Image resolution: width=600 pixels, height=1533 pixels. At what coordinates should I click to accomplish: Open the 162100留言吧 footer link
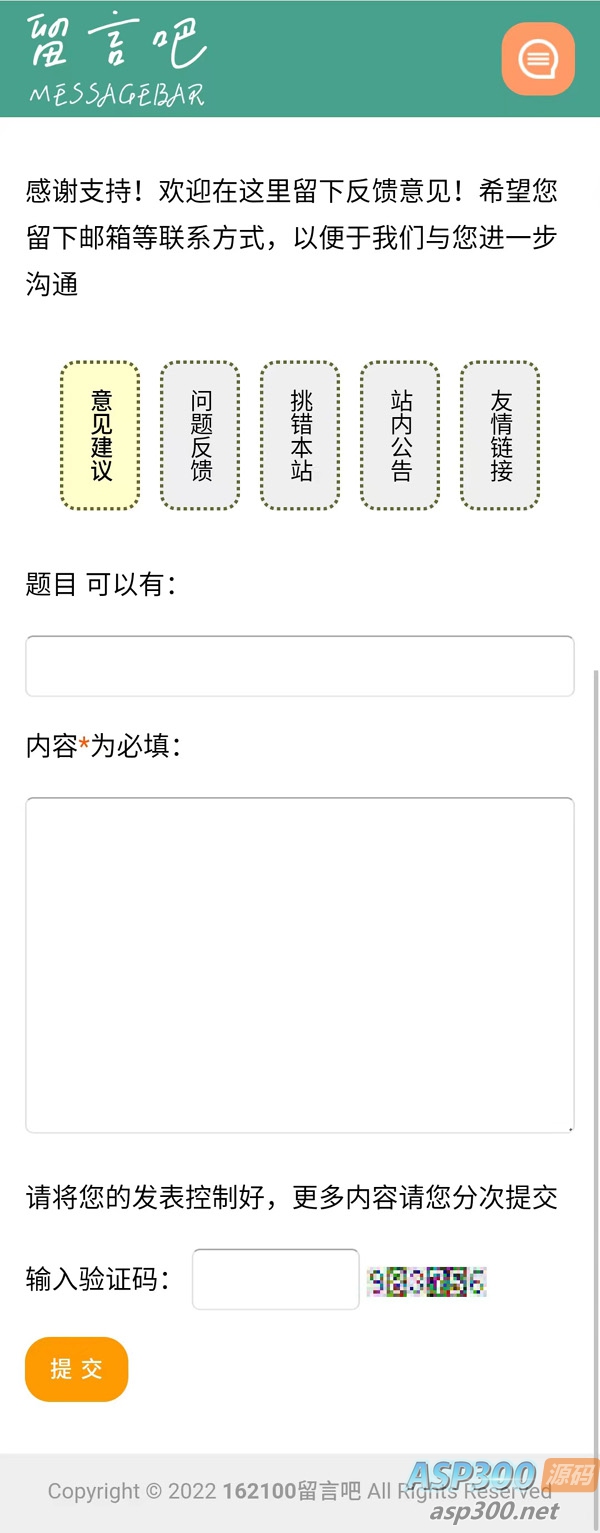coord(291,1492)
